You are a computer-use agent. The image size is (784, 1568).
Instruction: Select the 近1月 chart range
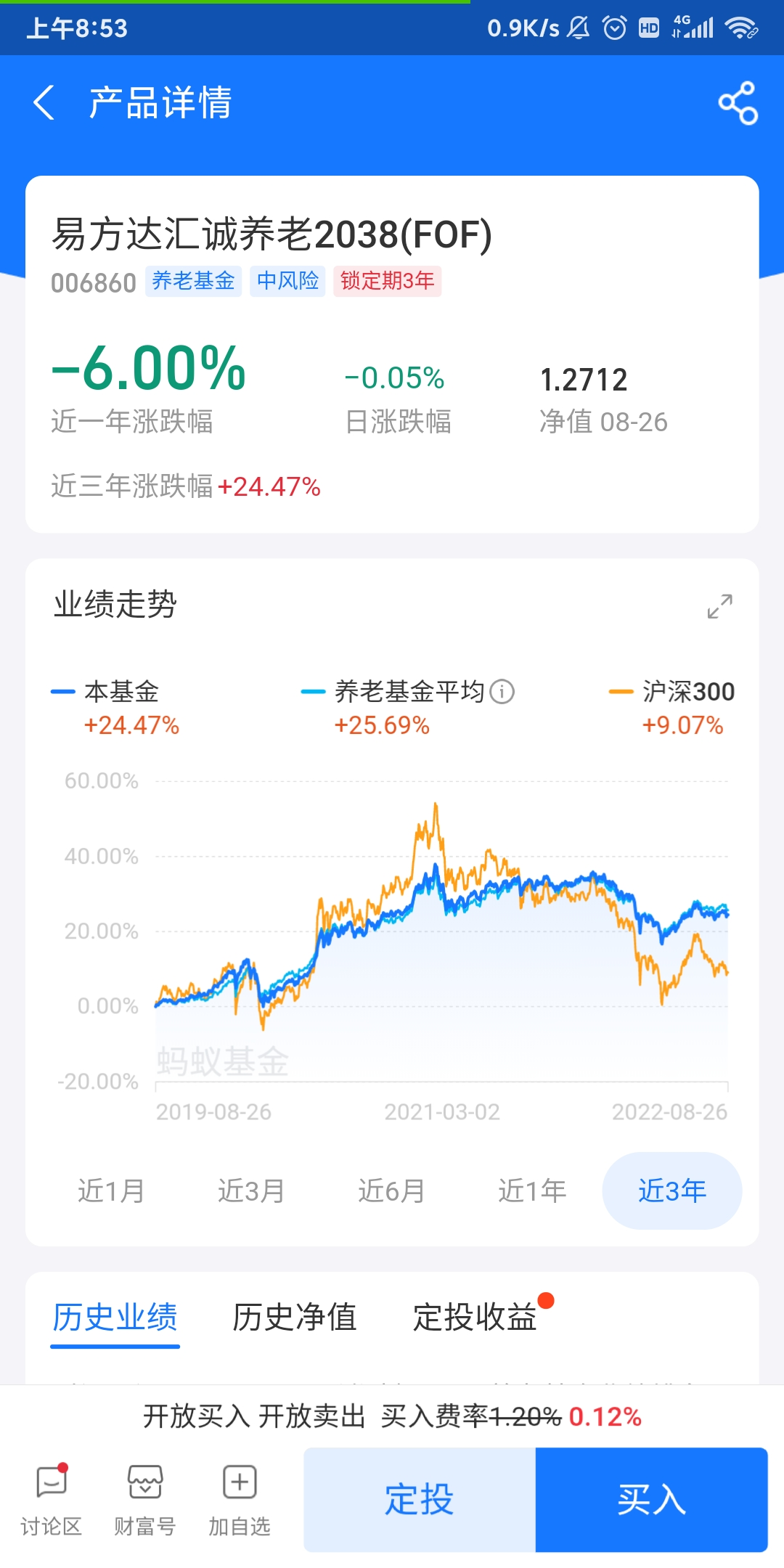point(111,1191)
